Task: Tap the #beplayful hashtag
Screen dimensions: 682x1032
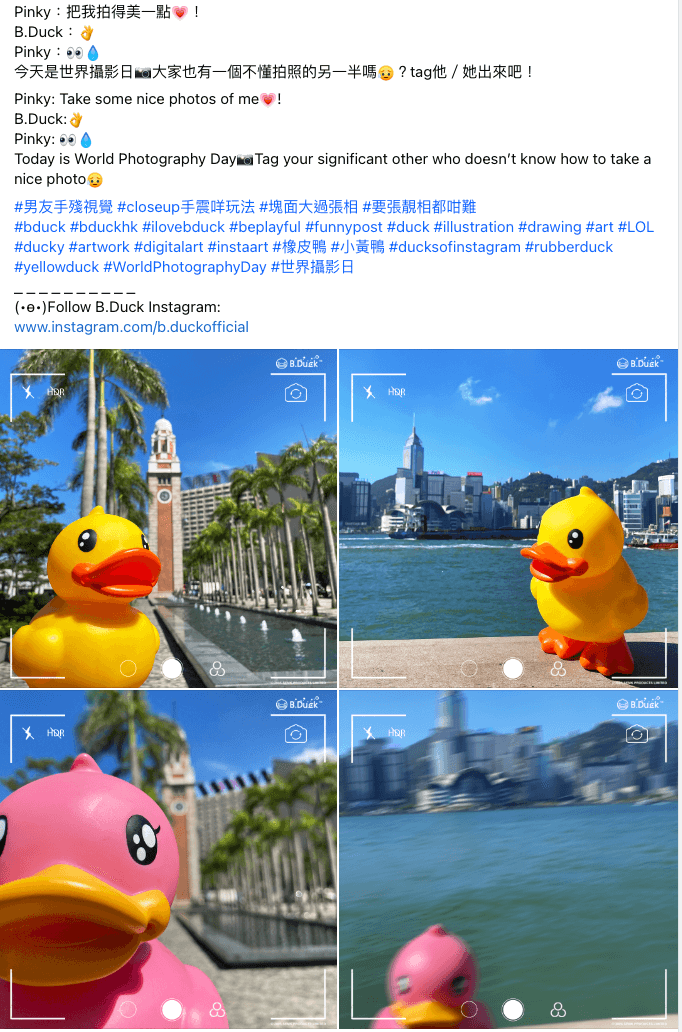Action: pyautogui.click(x=264, y=227)
